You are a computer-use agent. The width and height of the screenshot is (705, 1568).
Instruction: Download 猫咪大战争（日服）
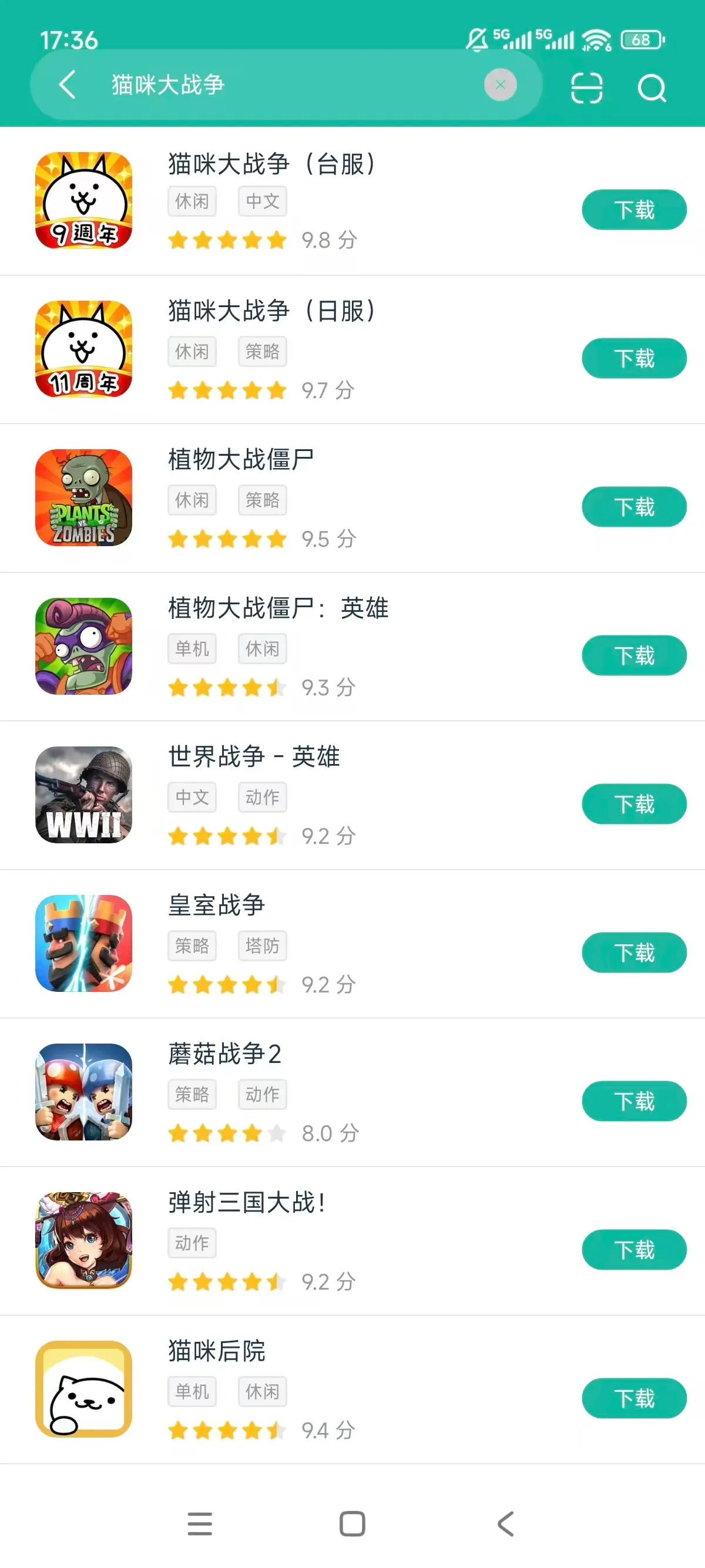[634, 358]
